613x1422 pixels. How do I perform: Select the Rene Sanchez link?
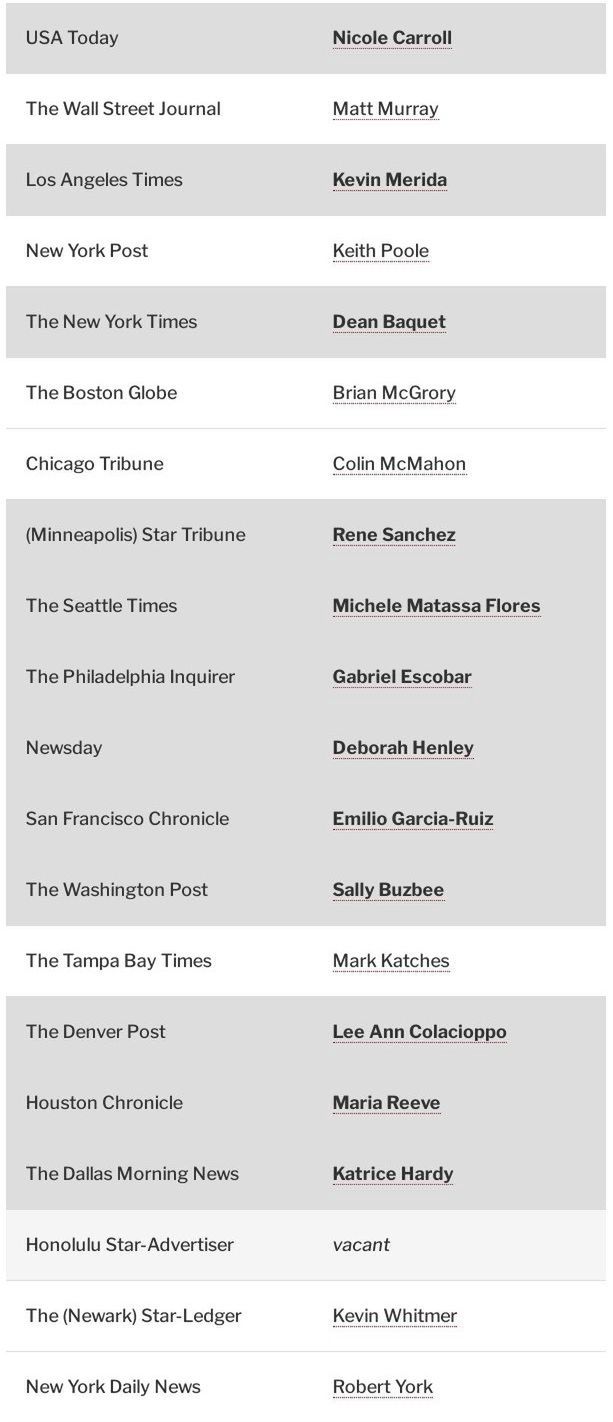[394, 535]
